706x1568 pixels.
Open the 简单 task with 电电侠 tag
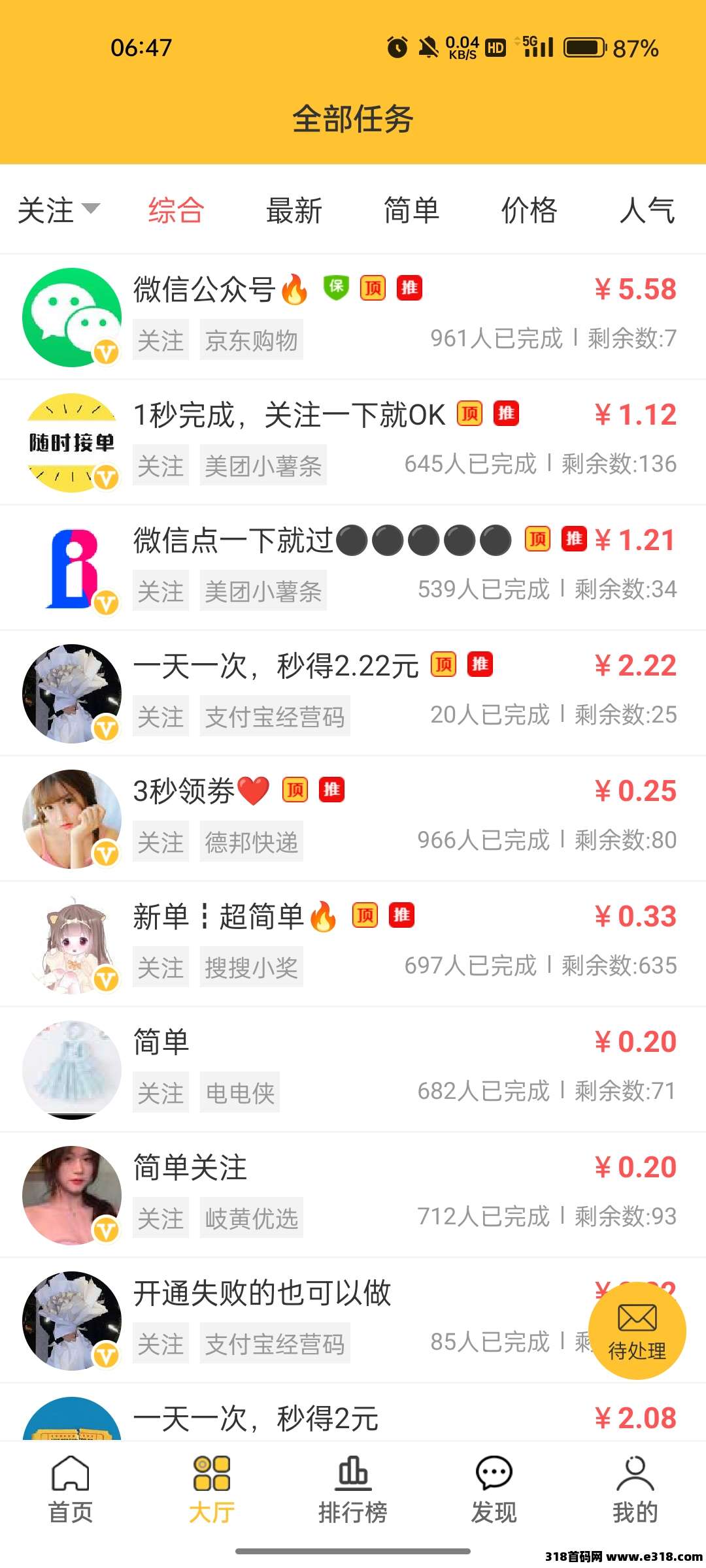click(353, 1070)
